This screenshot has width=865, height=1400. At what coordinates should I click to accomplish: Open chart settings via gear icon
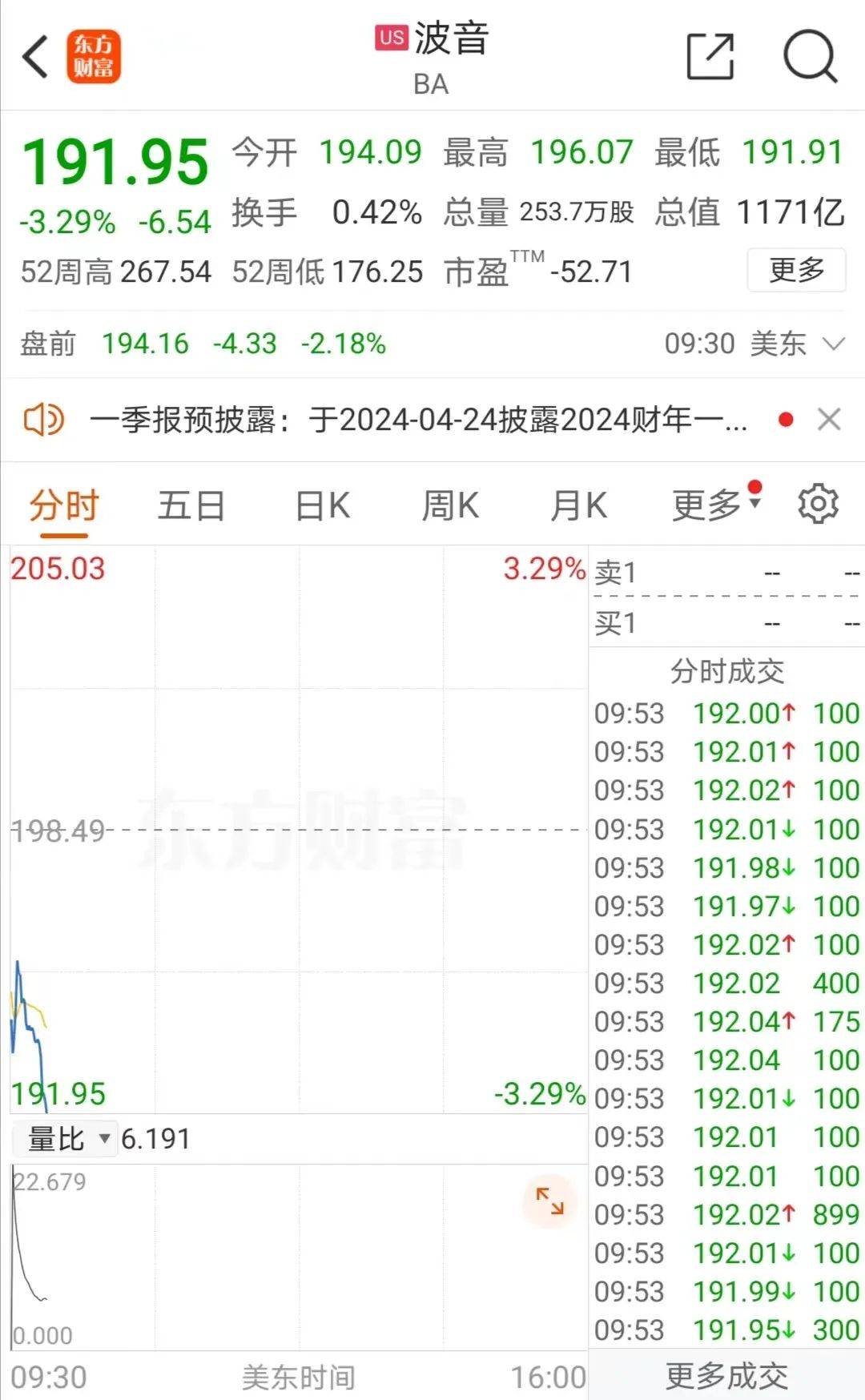pos(818,505)
